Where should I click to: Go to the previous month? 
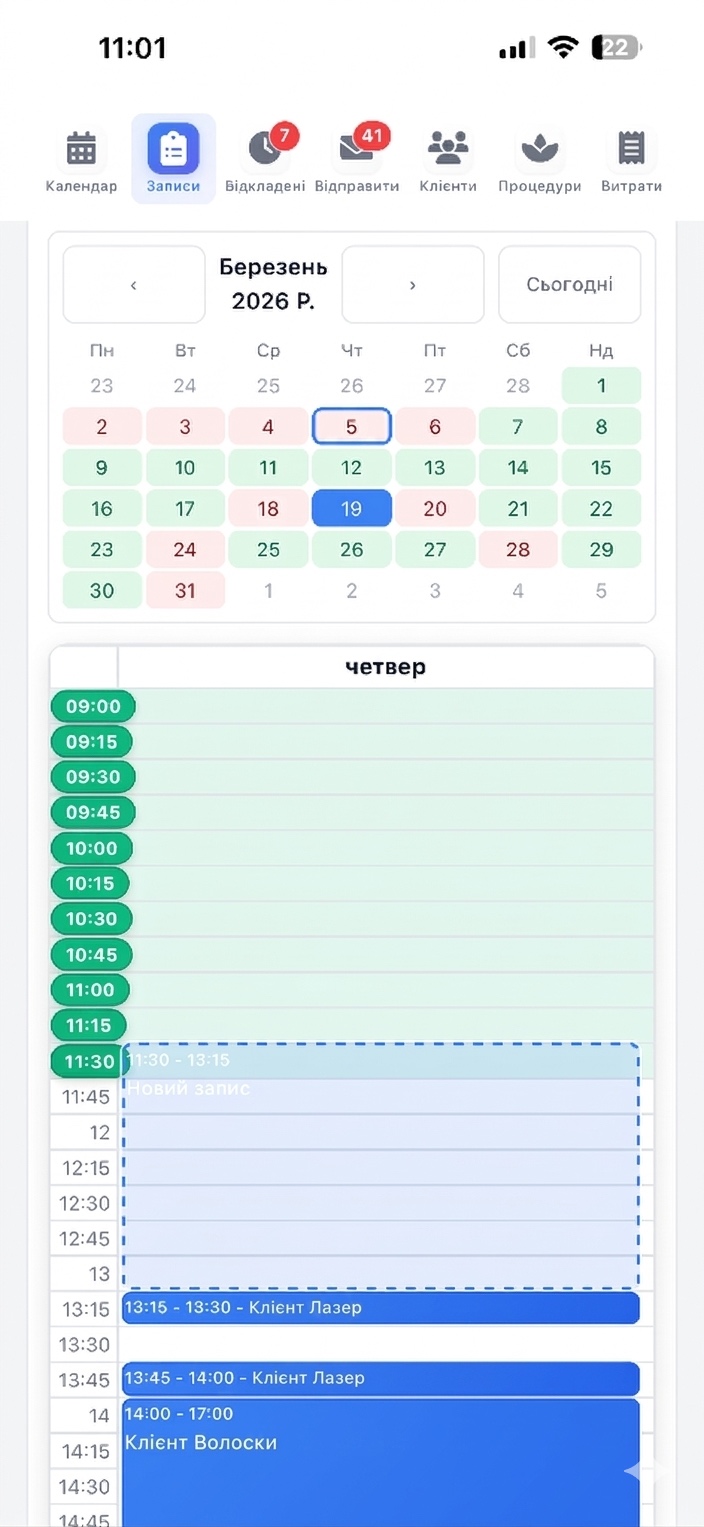click(133, 285)
